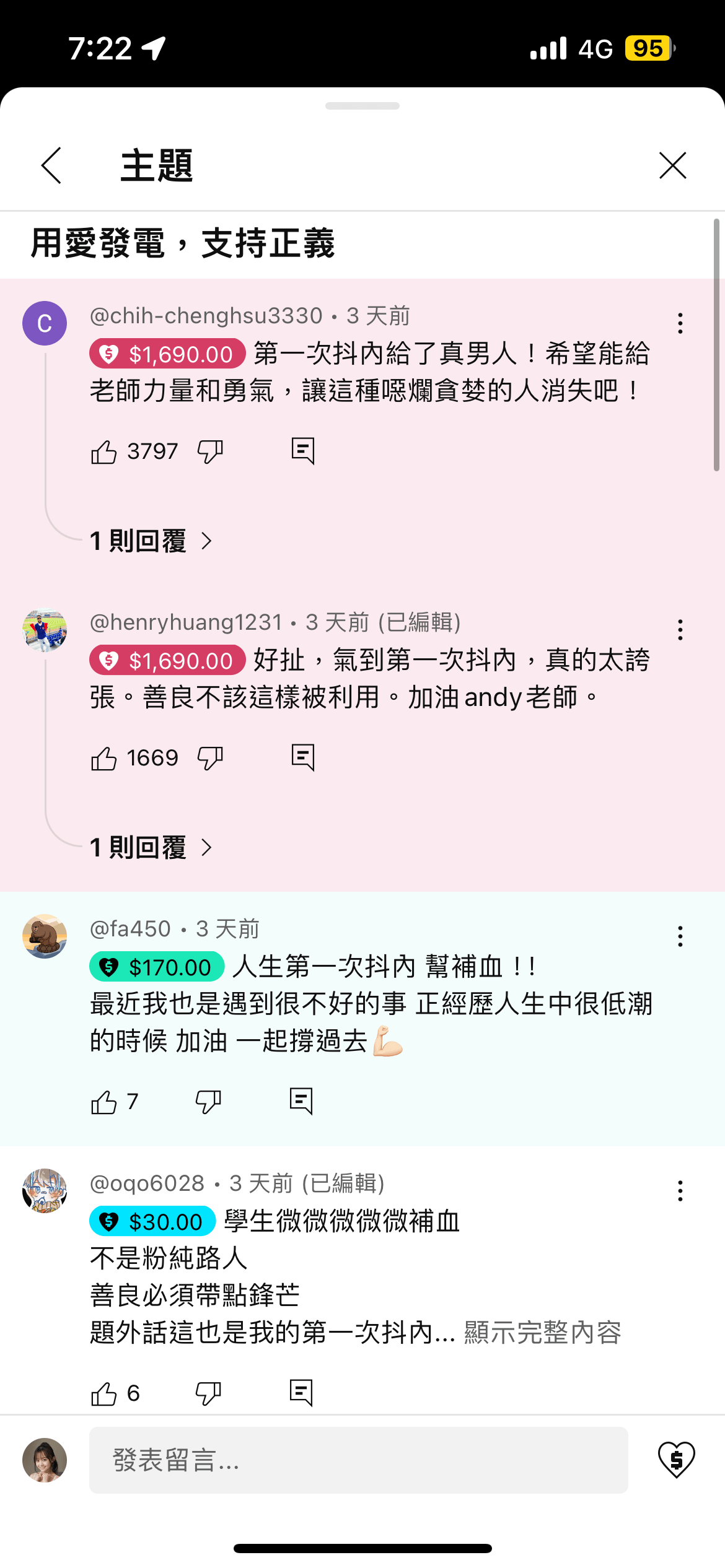Reply to @chih-chenghsu3330's comment
The image size is (725, 1568).
[303, 451]
